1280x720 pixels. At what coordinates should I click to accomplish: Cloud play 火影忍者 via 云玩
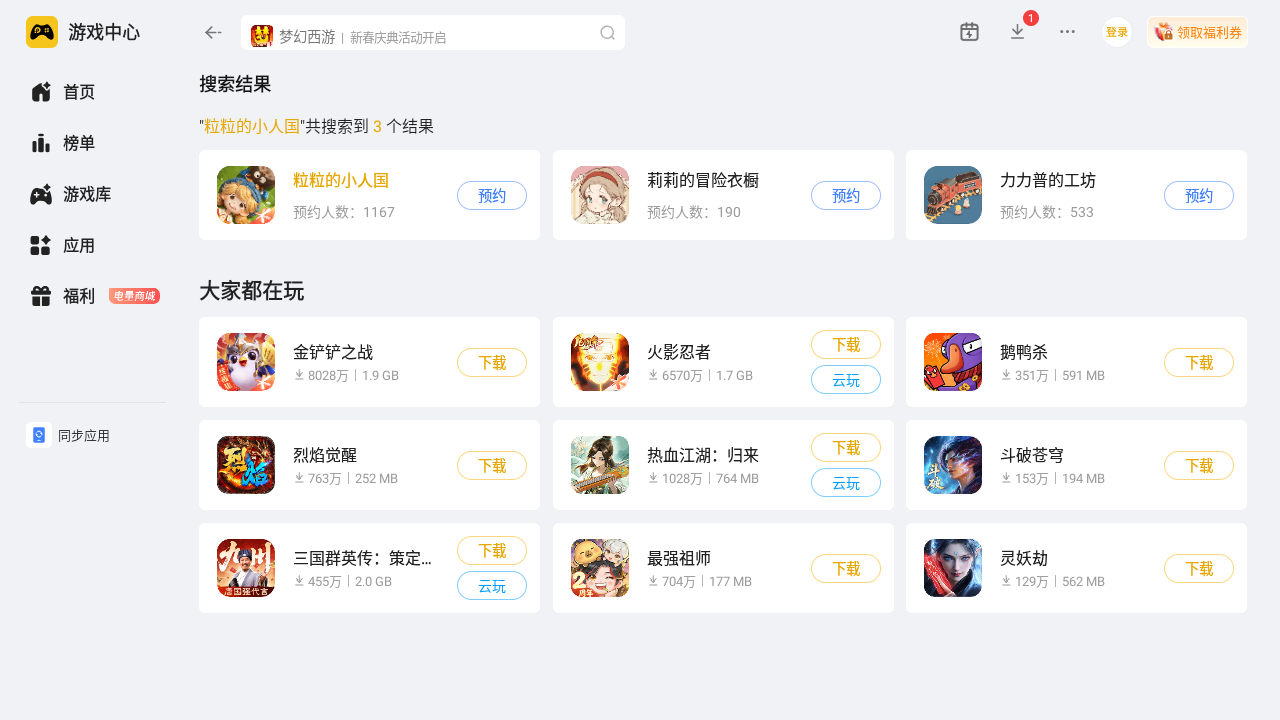pyautogui.click(x=845, y=380)
